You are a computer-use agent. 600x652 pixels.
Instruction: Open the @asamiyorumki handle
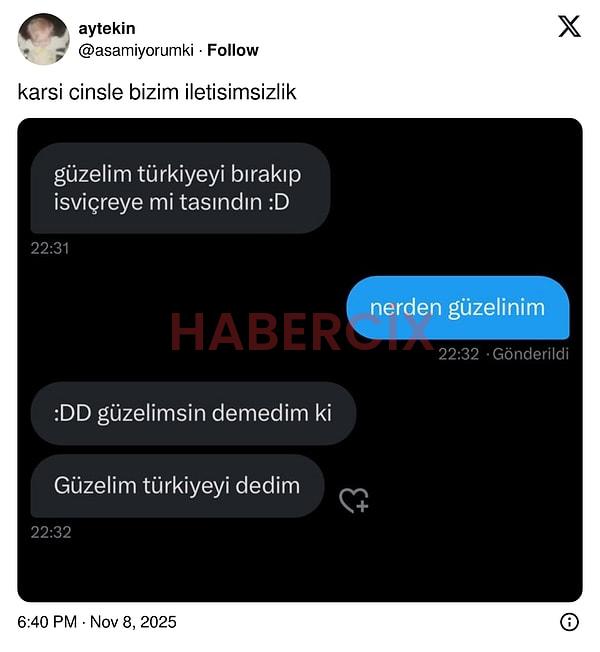click(137, 50)
